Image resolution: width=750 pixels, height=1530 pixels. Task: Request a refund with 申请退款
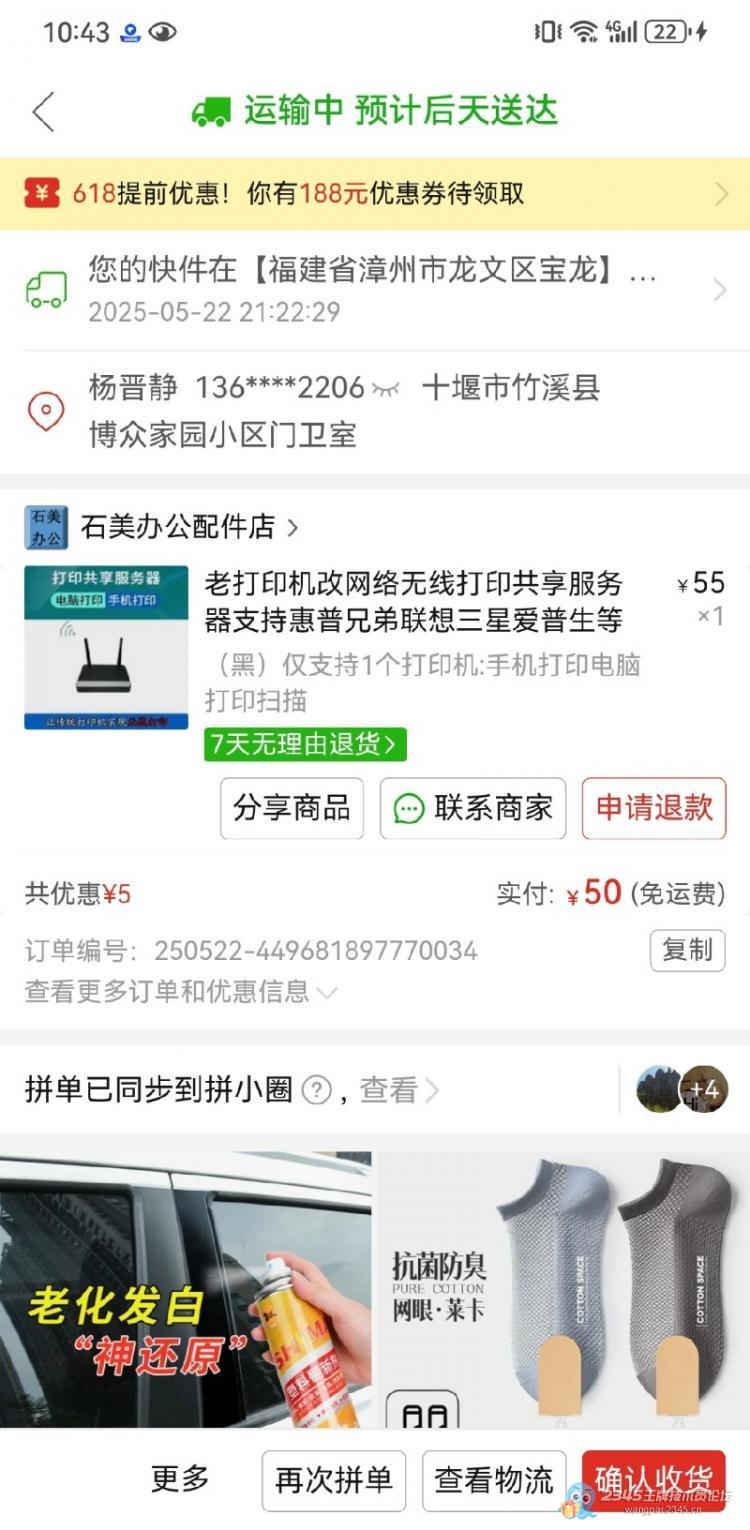pos(654,808)
